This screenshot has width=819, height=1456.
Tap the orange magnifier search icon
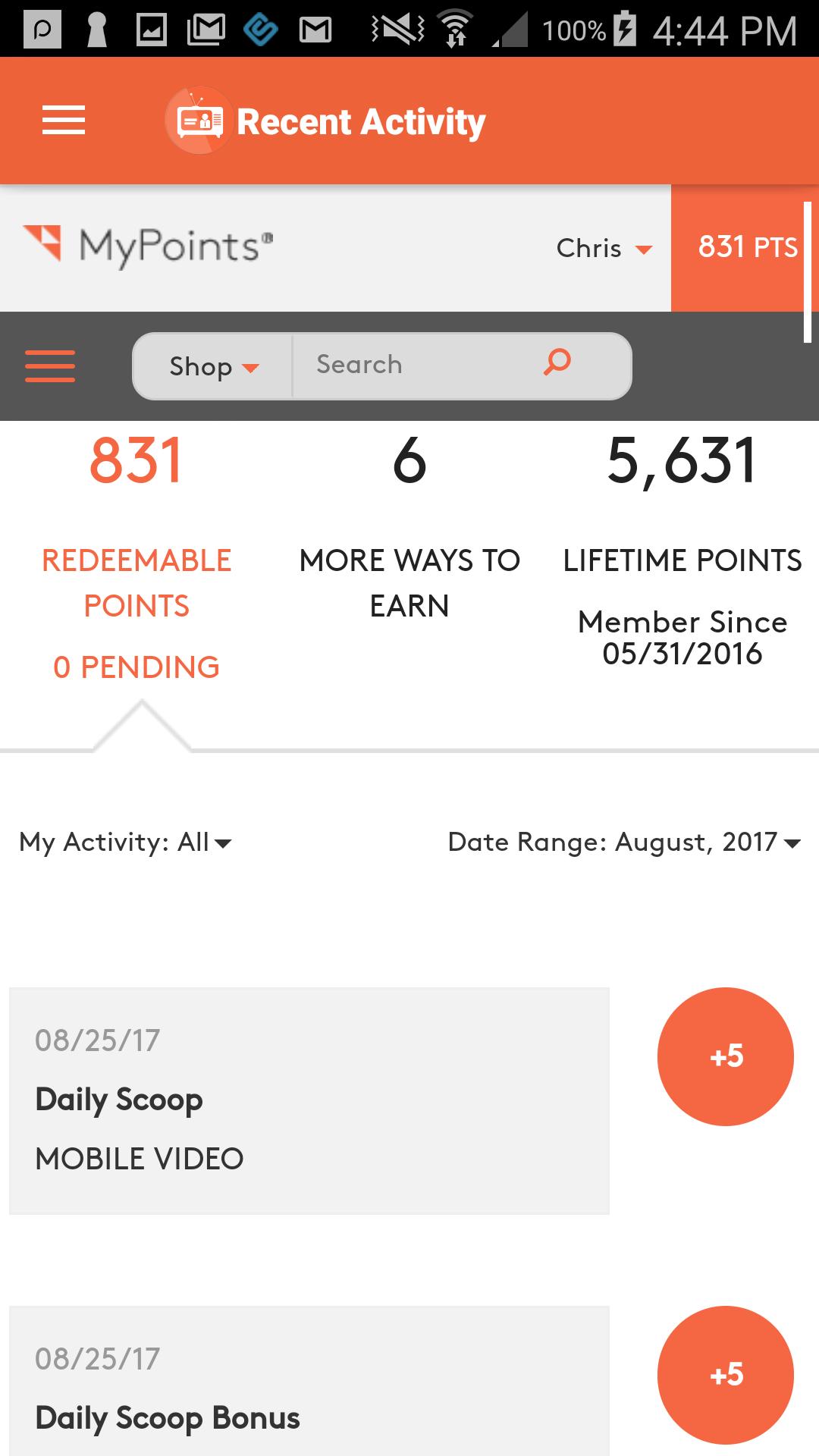coord(557,362)
